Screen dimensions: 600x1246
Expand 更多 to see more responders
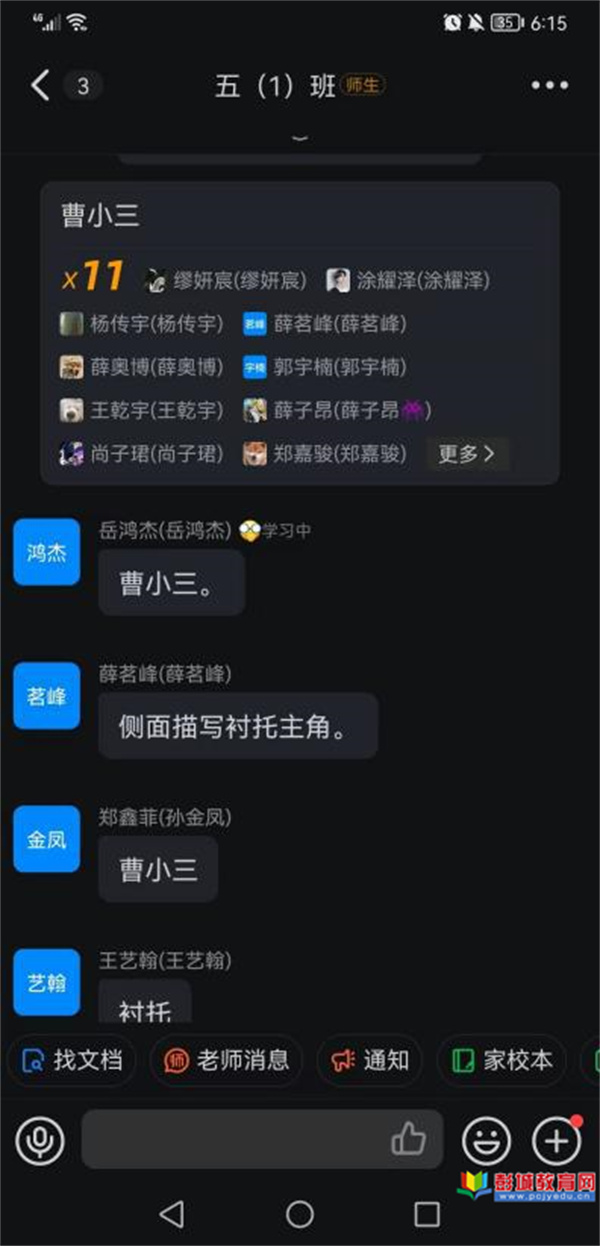pyautogui.click(x=467, y=454)
